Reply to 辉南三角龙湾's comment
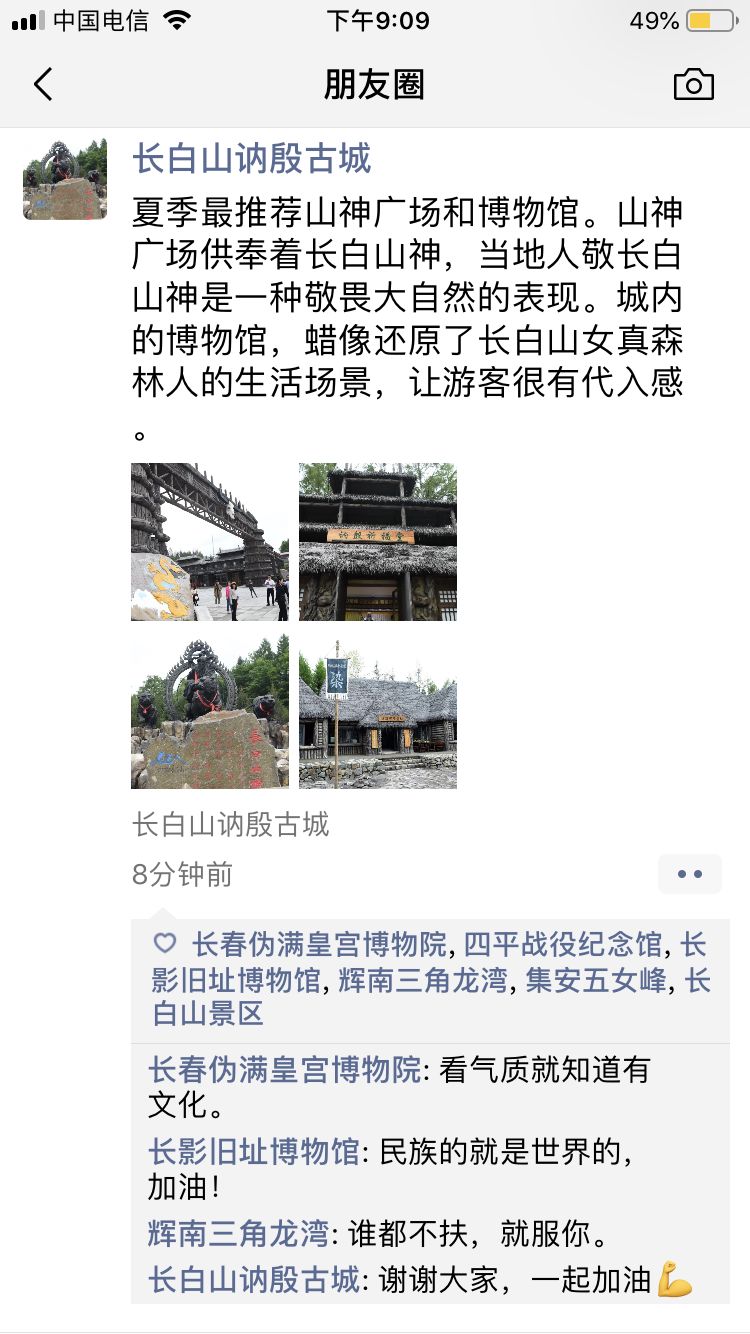This screenshot has width=750, height=1334. coord(478,1234)
